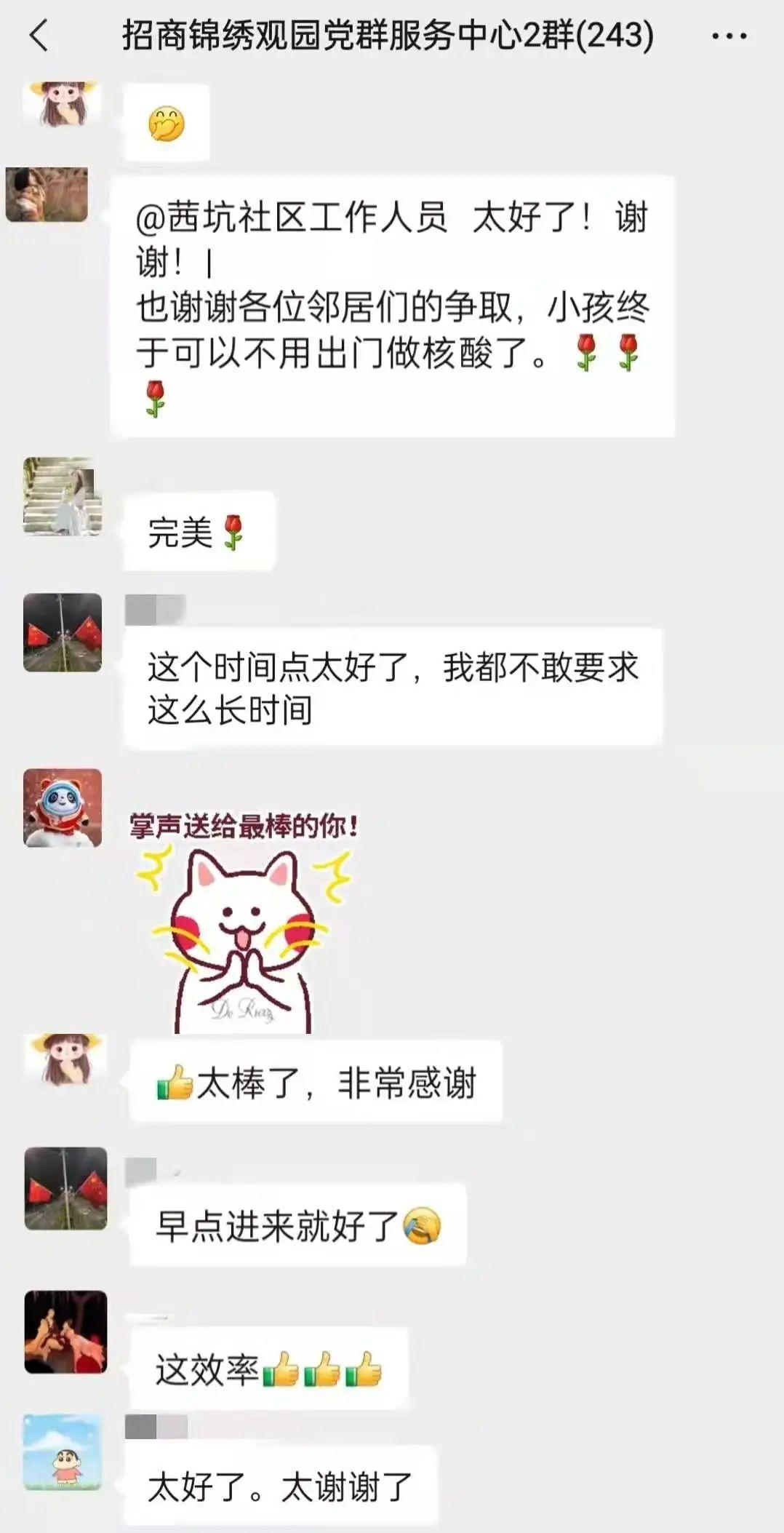View profile of sender who wrote 完美
Image resolution: width=784 pixels, height=1533 pixels.
coord(63,497)
